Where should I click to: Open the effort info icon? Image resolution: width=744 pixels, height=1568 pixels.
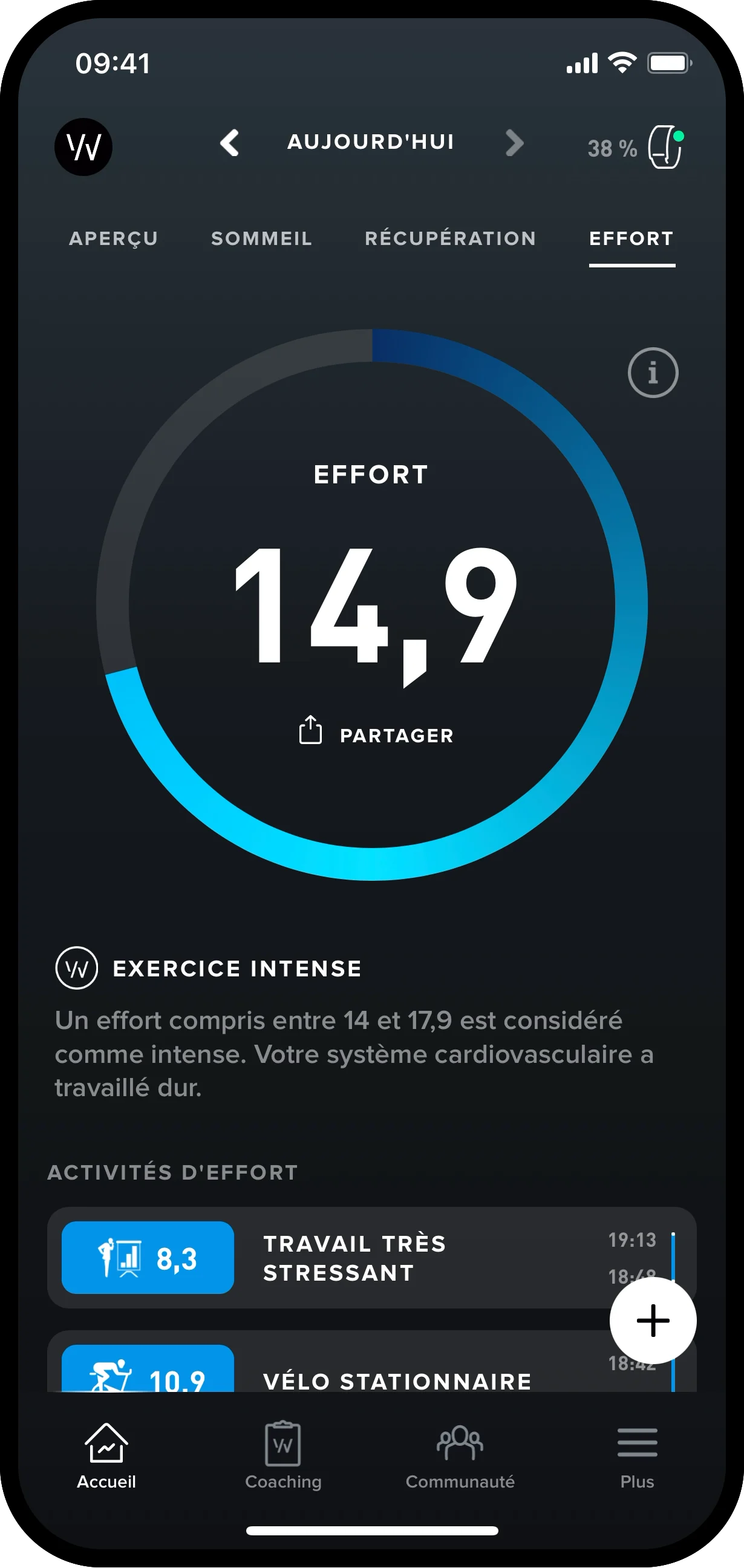click(x=653, y=373)
